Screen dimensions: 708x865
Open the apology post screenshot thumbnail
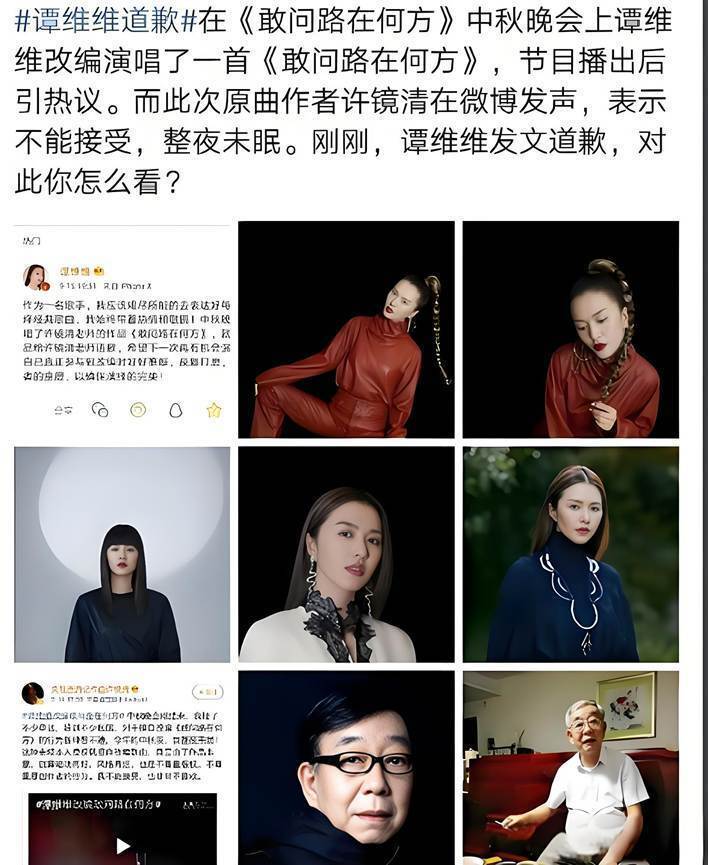(x=122, y=330)
